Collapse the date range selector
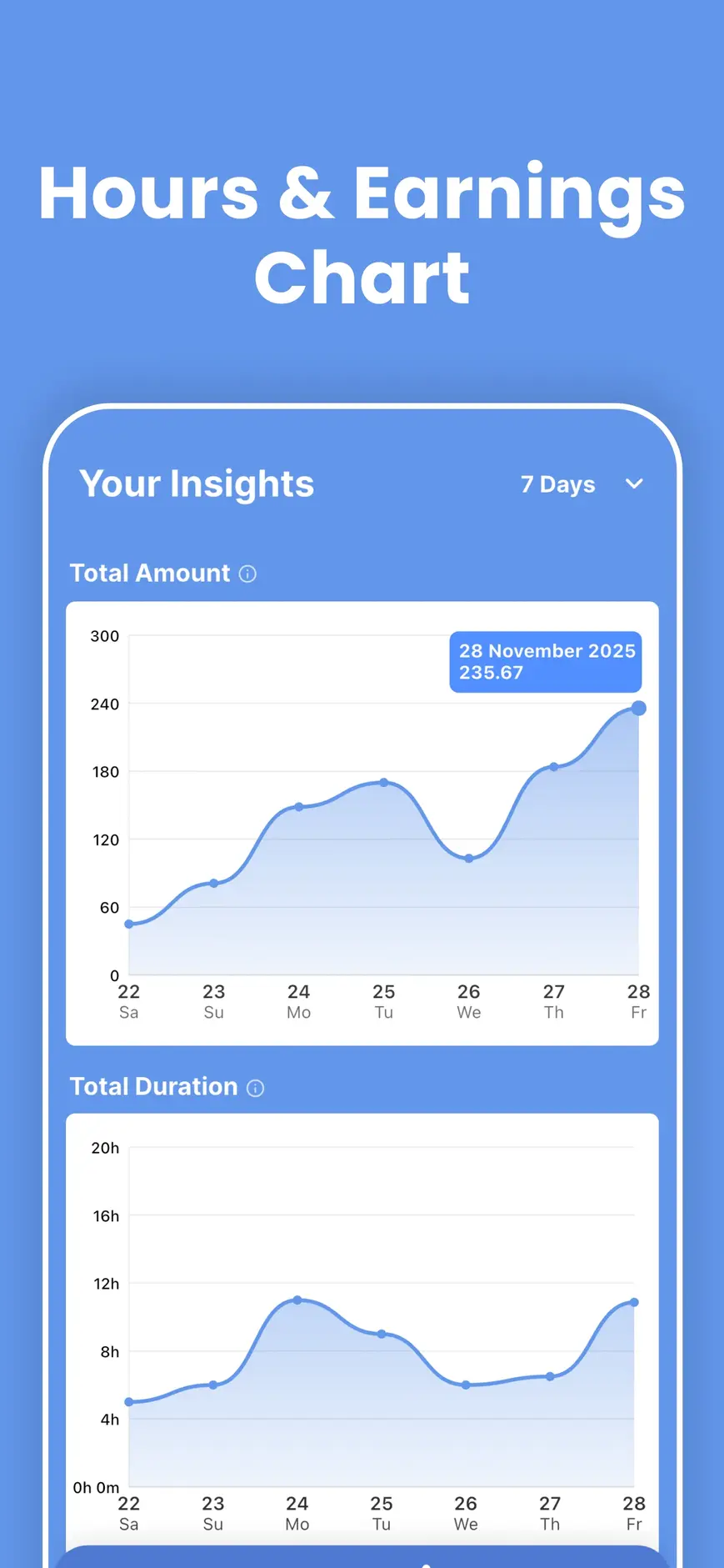 click(x=634, y=484)
